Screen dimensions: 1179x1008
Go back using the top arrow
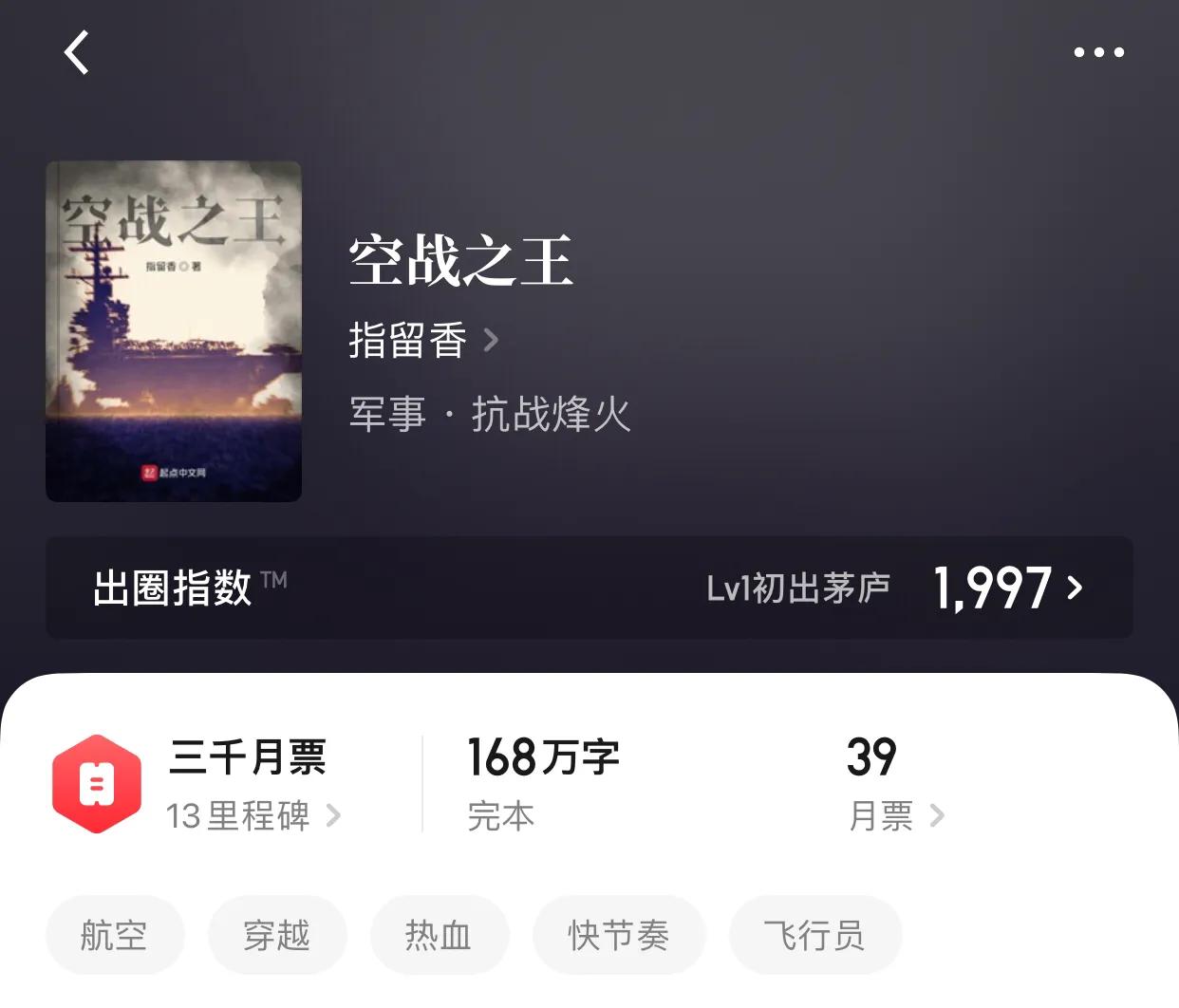point(77,52)
